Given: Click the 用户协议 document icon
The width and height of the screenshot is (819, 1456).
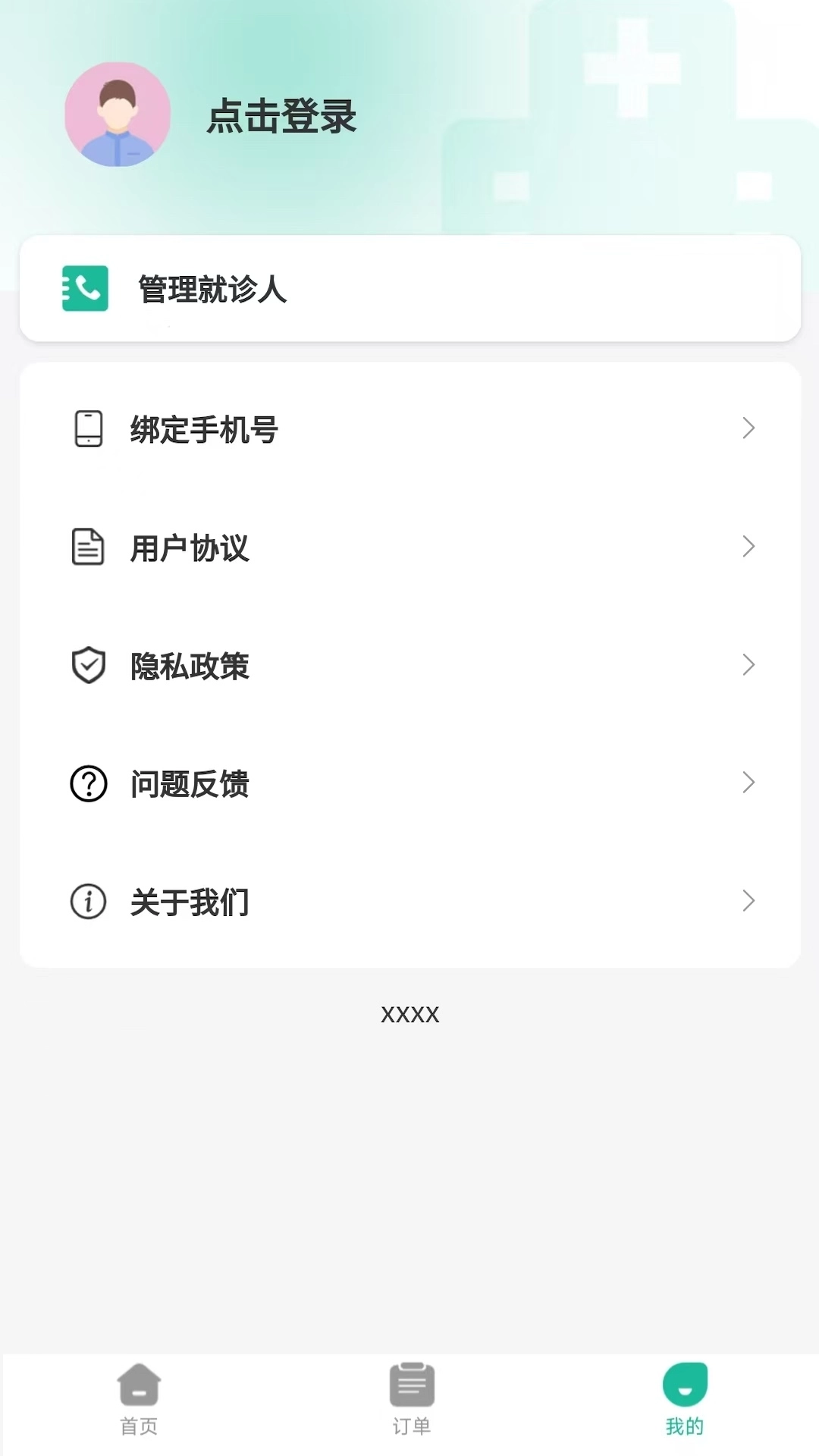Looking at the screenshot, I should pos(87,548).
